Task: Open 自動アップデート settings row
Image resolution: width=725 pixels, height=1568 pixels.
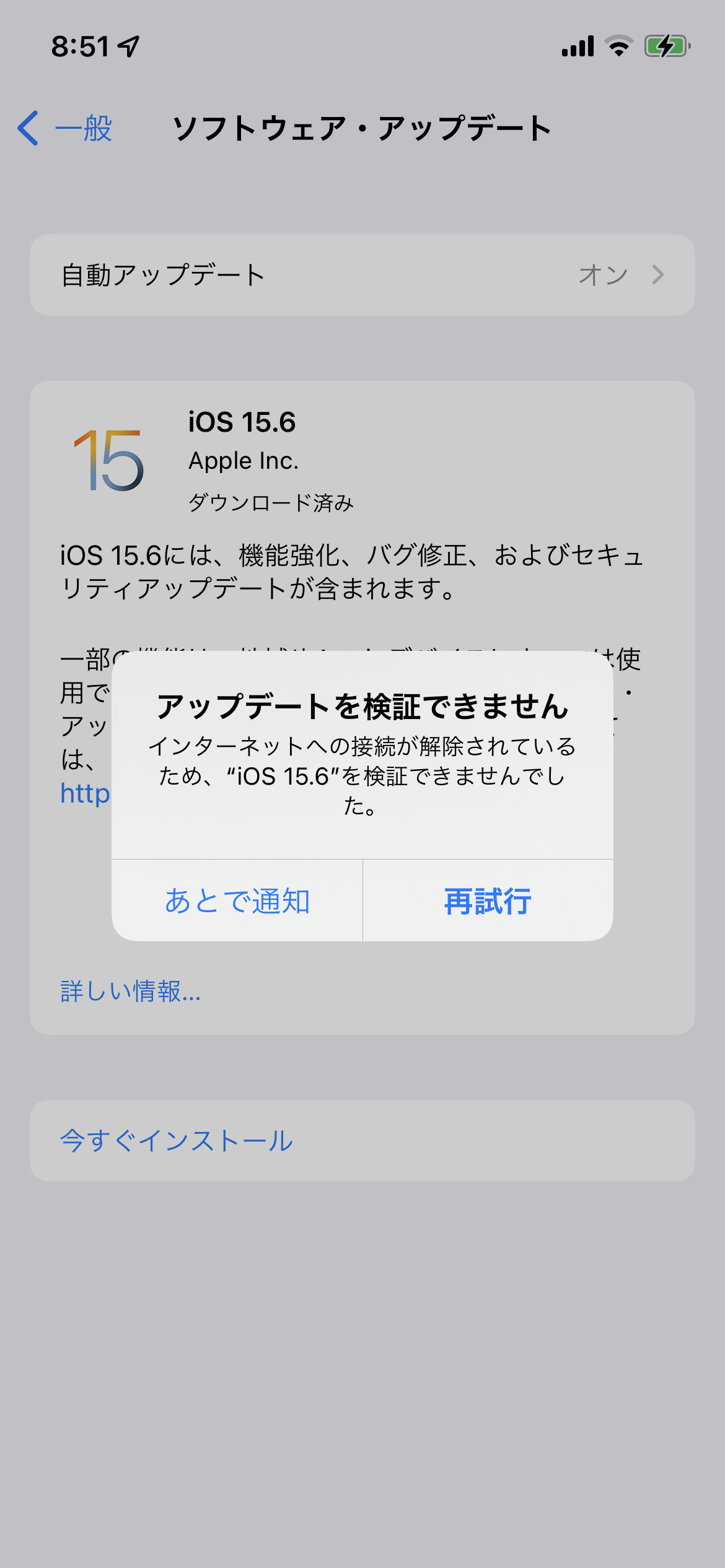Action: (x=362, y=275)
